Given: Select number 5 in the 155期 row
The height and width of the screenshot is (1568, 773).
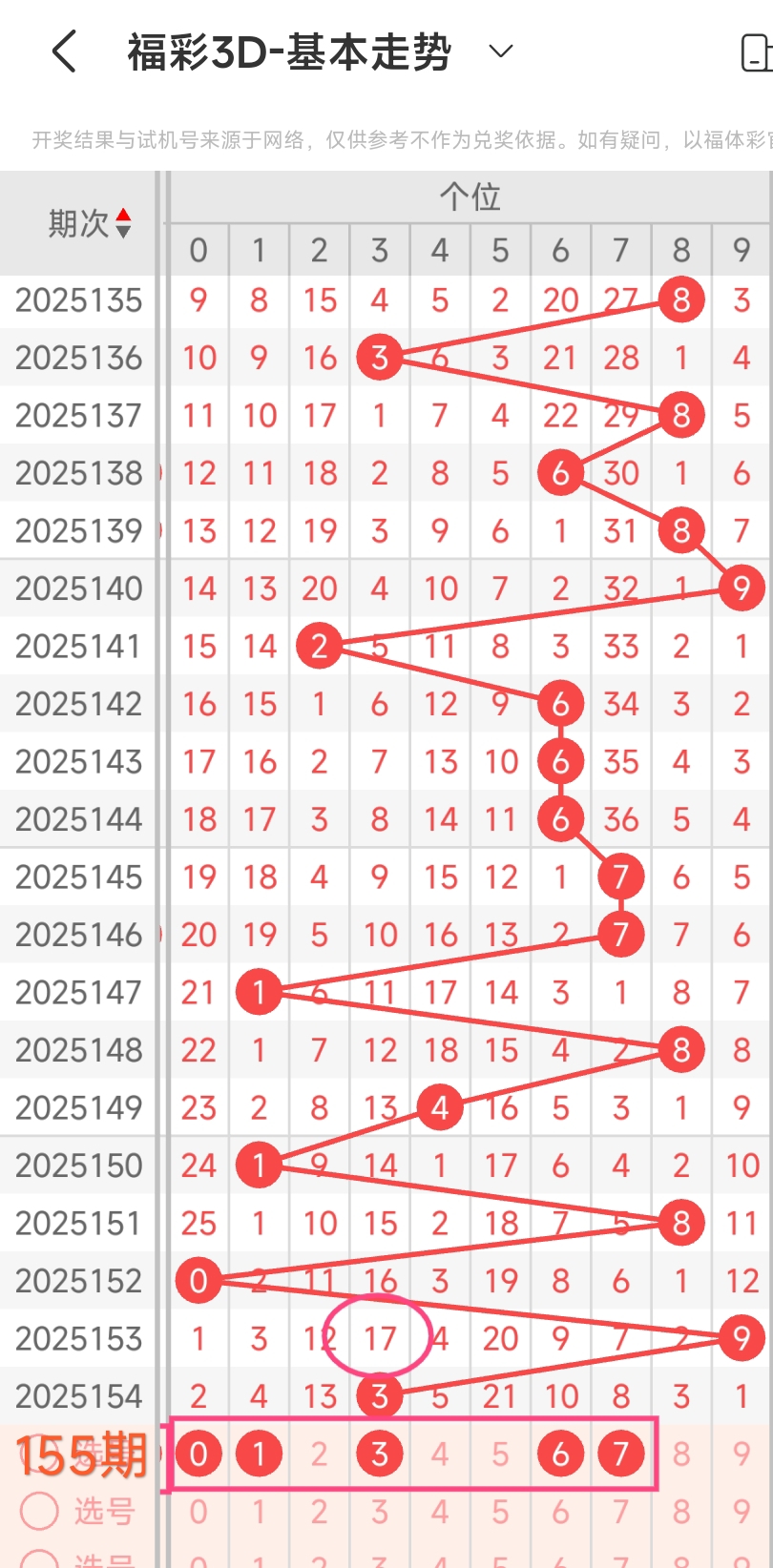Looking at the screenshot, I should click(500, 1454).
